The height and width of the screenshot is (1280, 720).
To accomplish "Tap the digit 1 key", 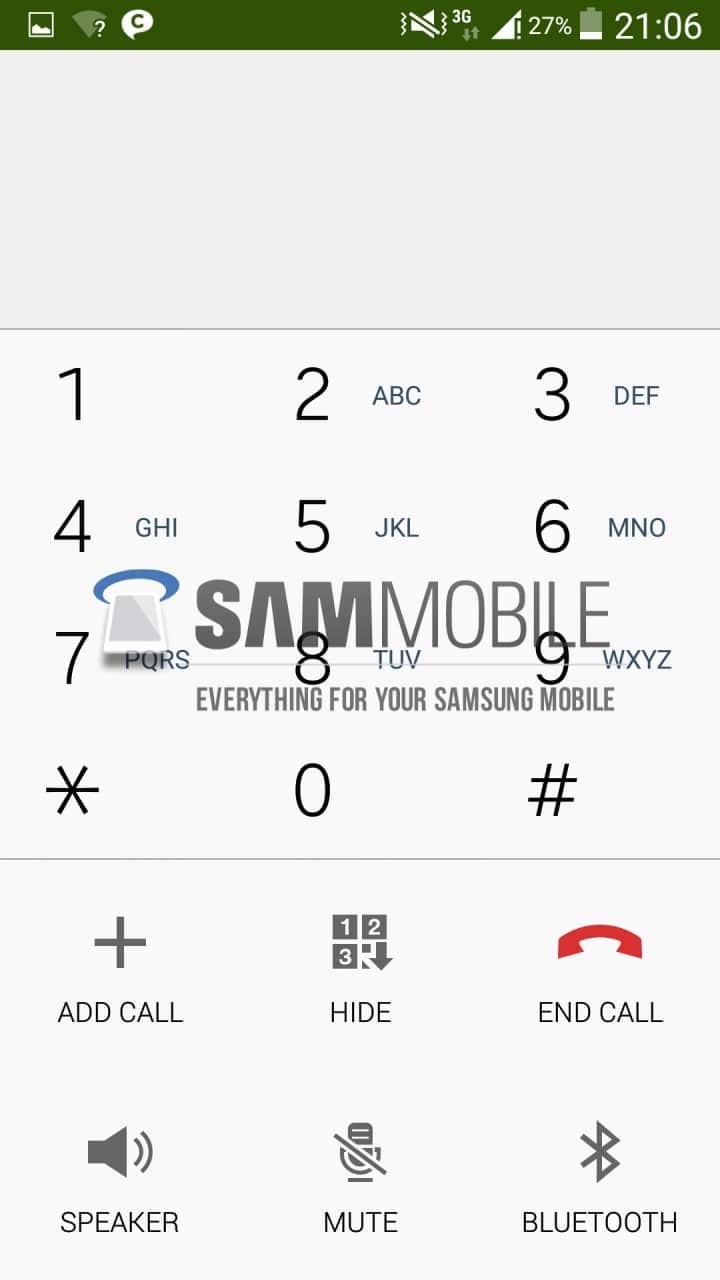I will coord(73,395).
